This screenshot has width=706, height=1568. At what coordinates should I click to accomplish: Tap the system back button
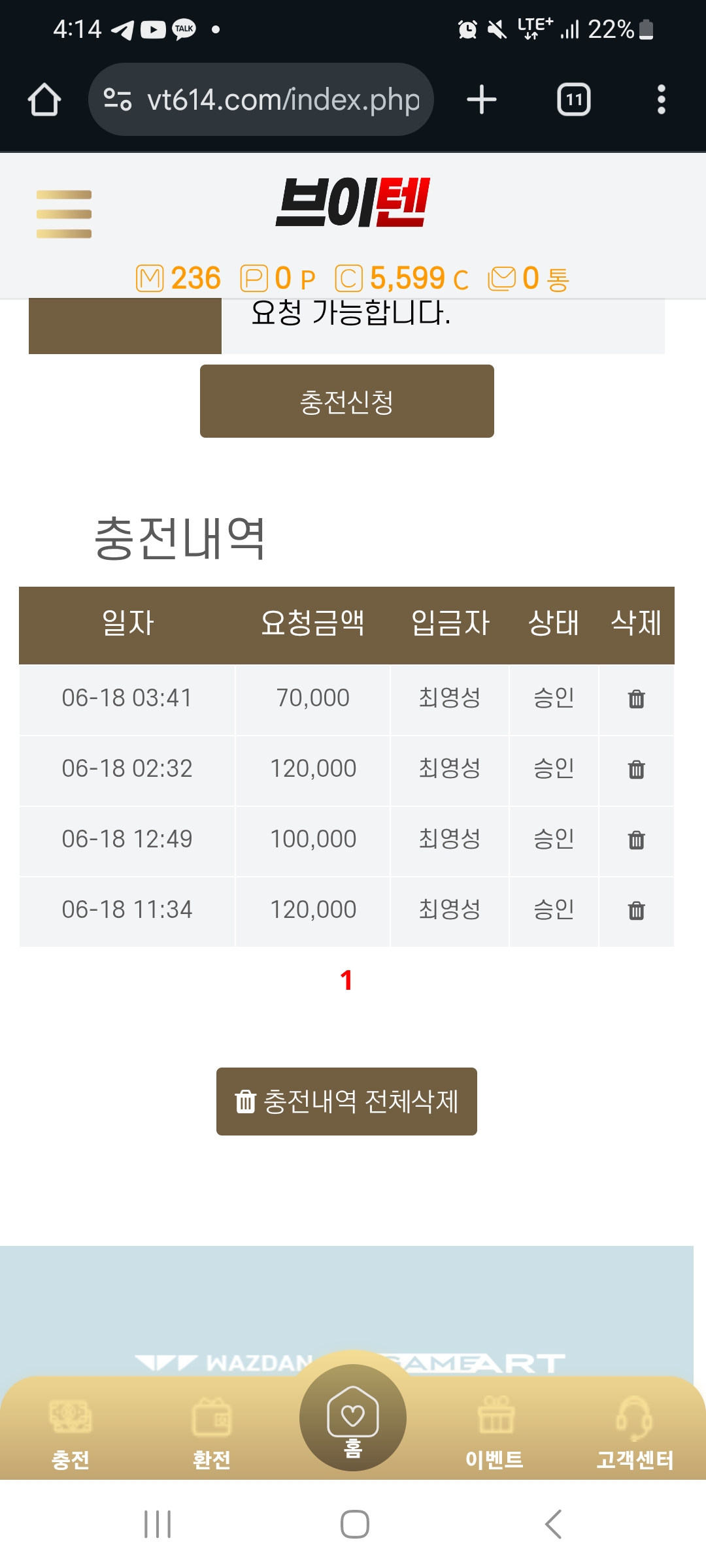(x=553, y=1524)
